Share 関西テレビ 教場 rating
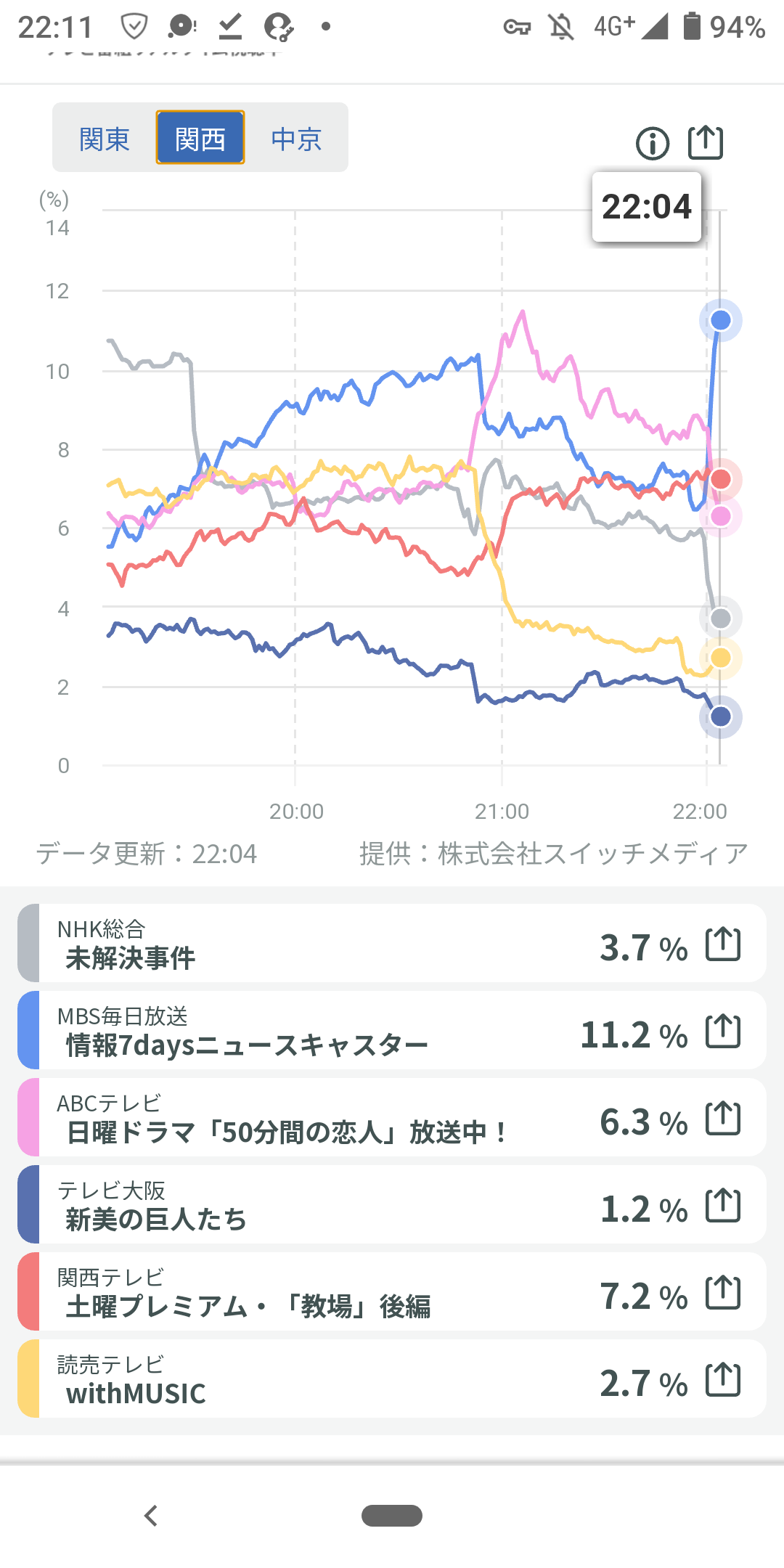The height and width of the screenshot is (1568, 784). [x=723, y=1293]
